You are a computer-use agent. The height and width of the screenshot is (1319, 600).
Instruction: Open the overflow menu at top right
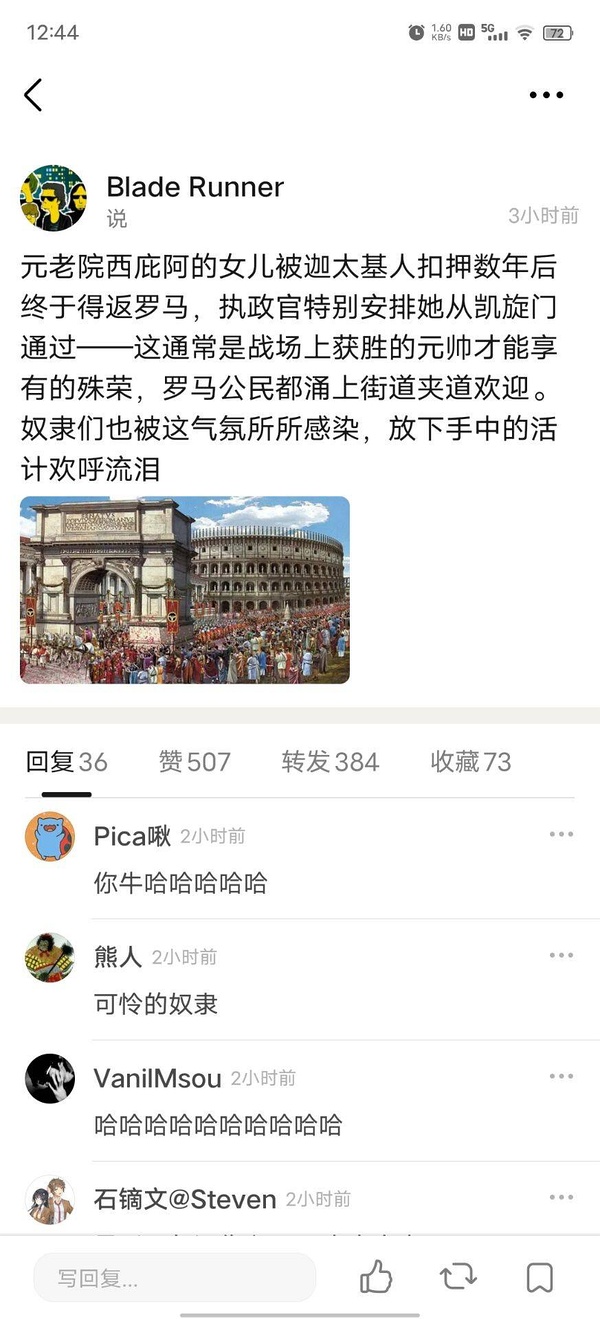click(546, 95)
